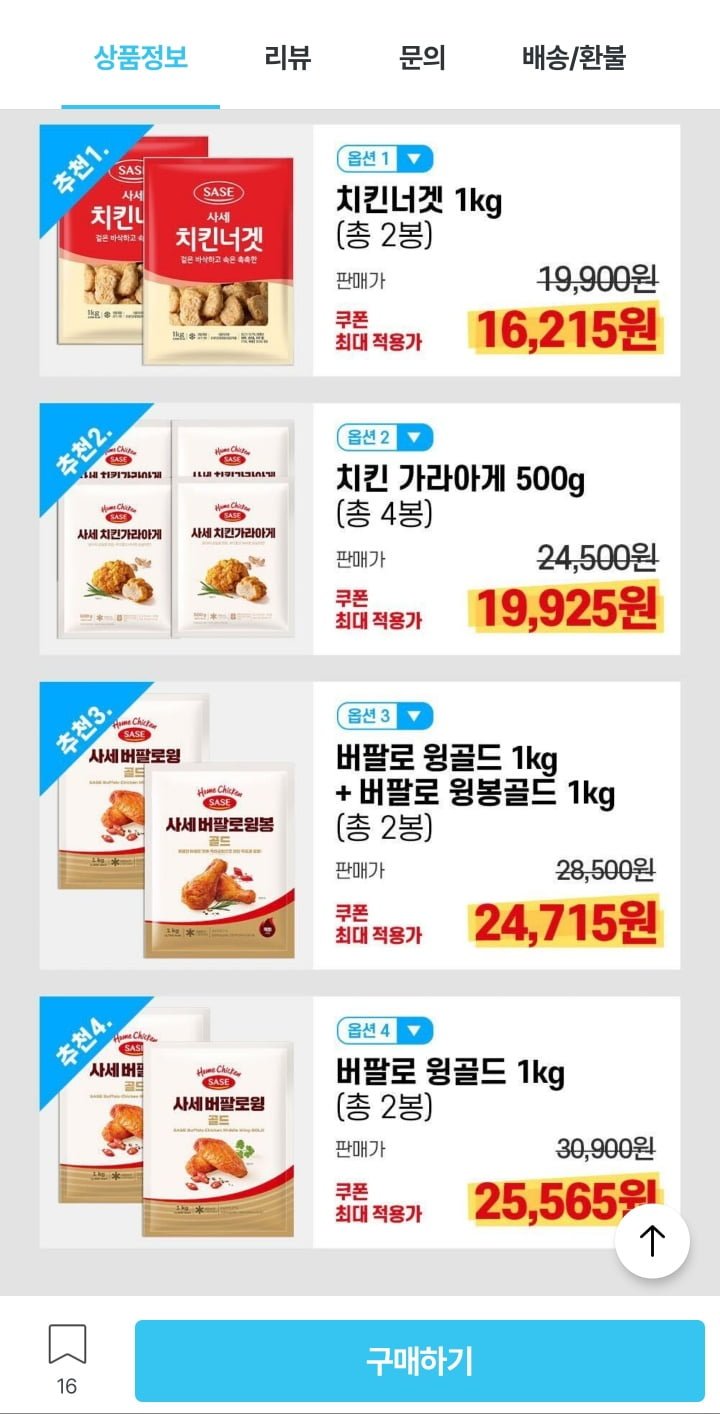
Task: Bookmark this product
Action: (x=67, y=1345)
